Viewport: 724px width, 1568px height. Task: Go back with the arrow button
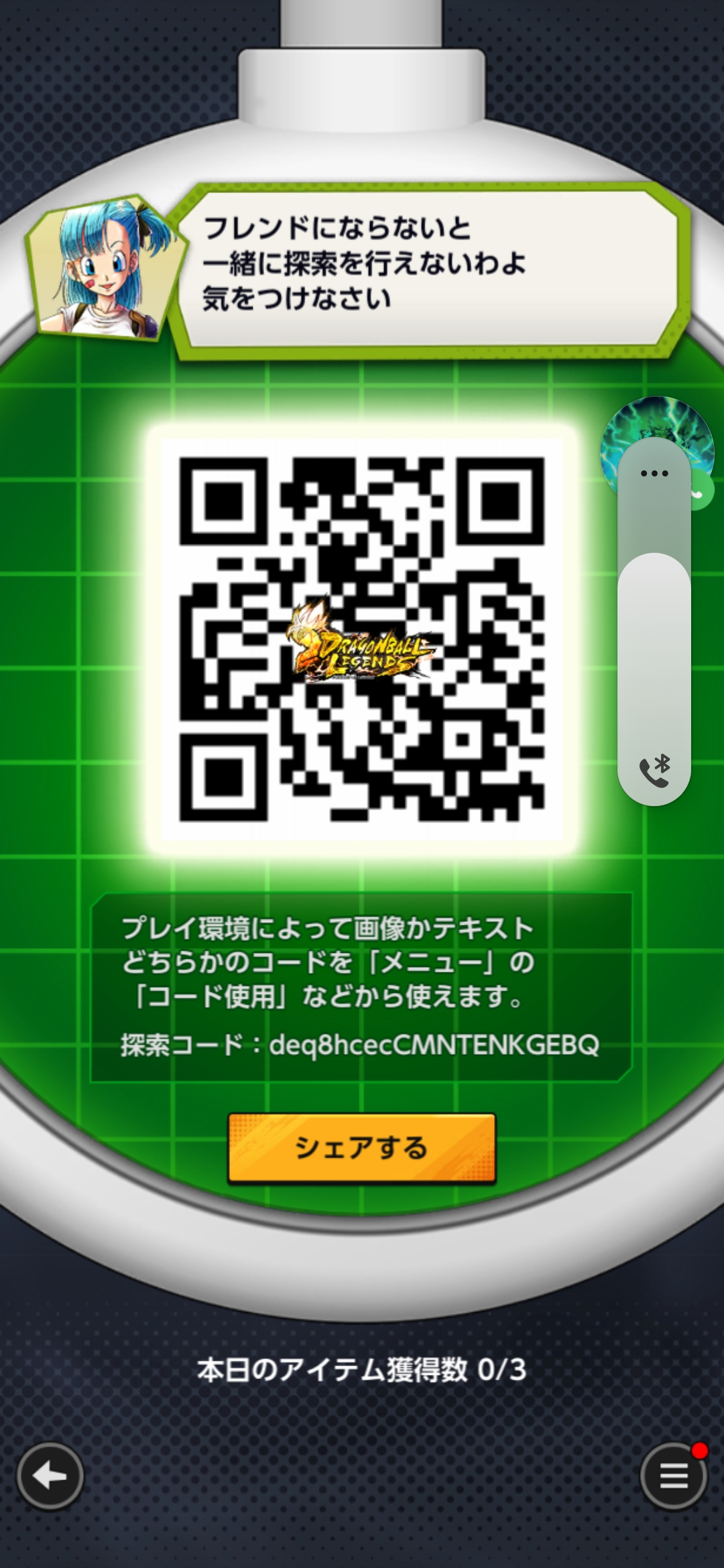click(50, 1476)
